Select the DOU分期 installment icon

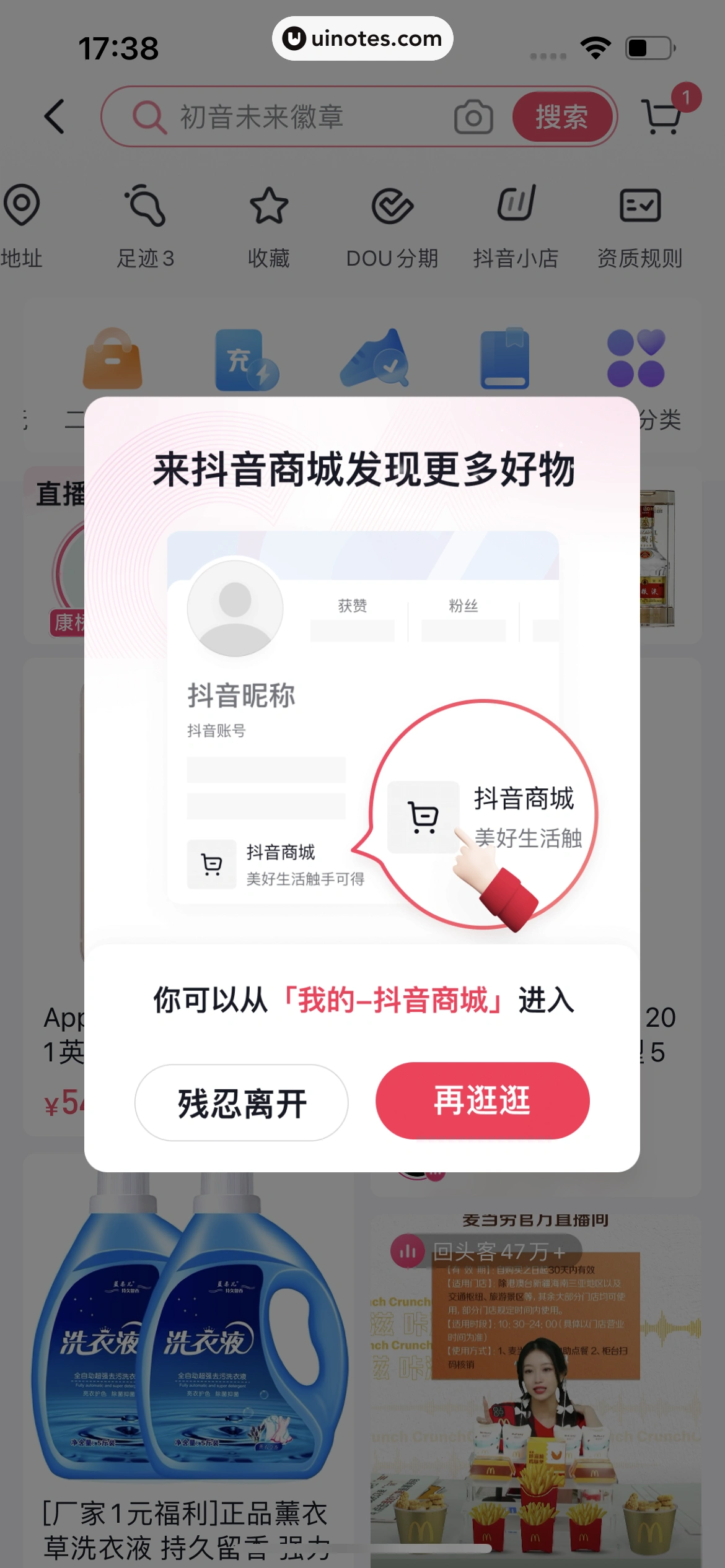[392, 207]
